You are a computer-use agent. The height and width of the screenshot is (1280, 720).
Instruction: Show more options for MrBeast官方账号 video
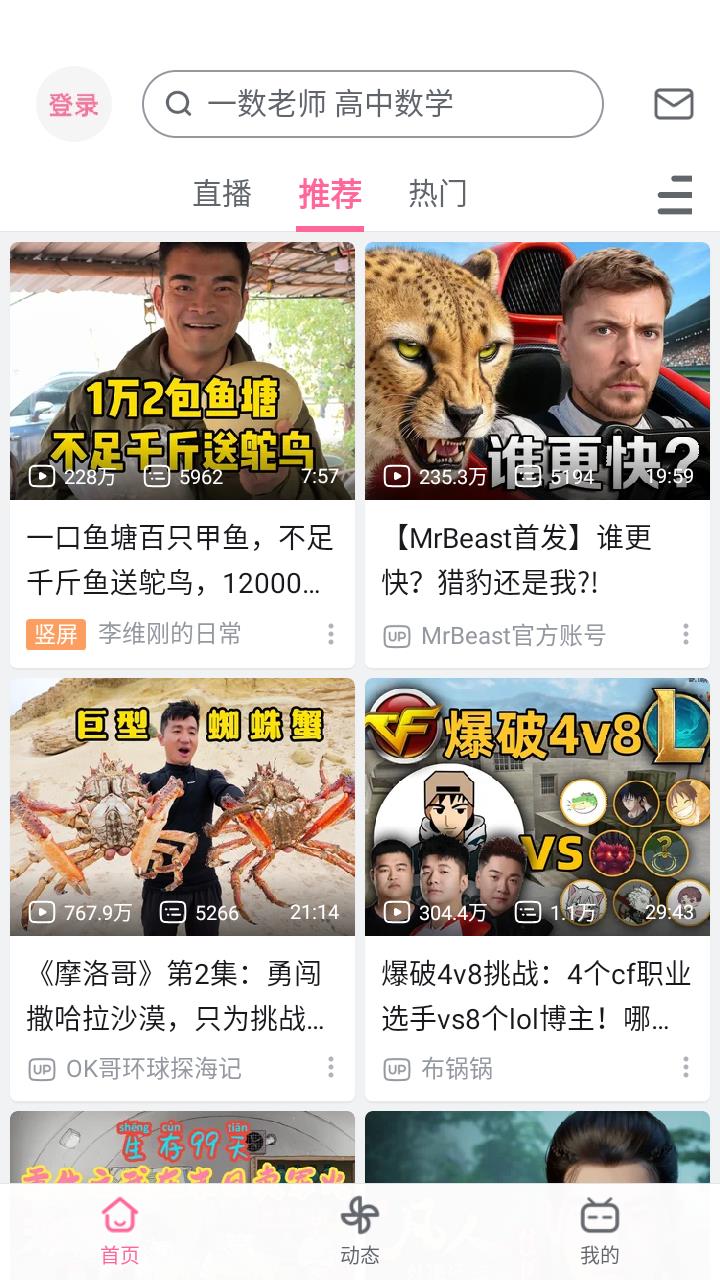686,634
